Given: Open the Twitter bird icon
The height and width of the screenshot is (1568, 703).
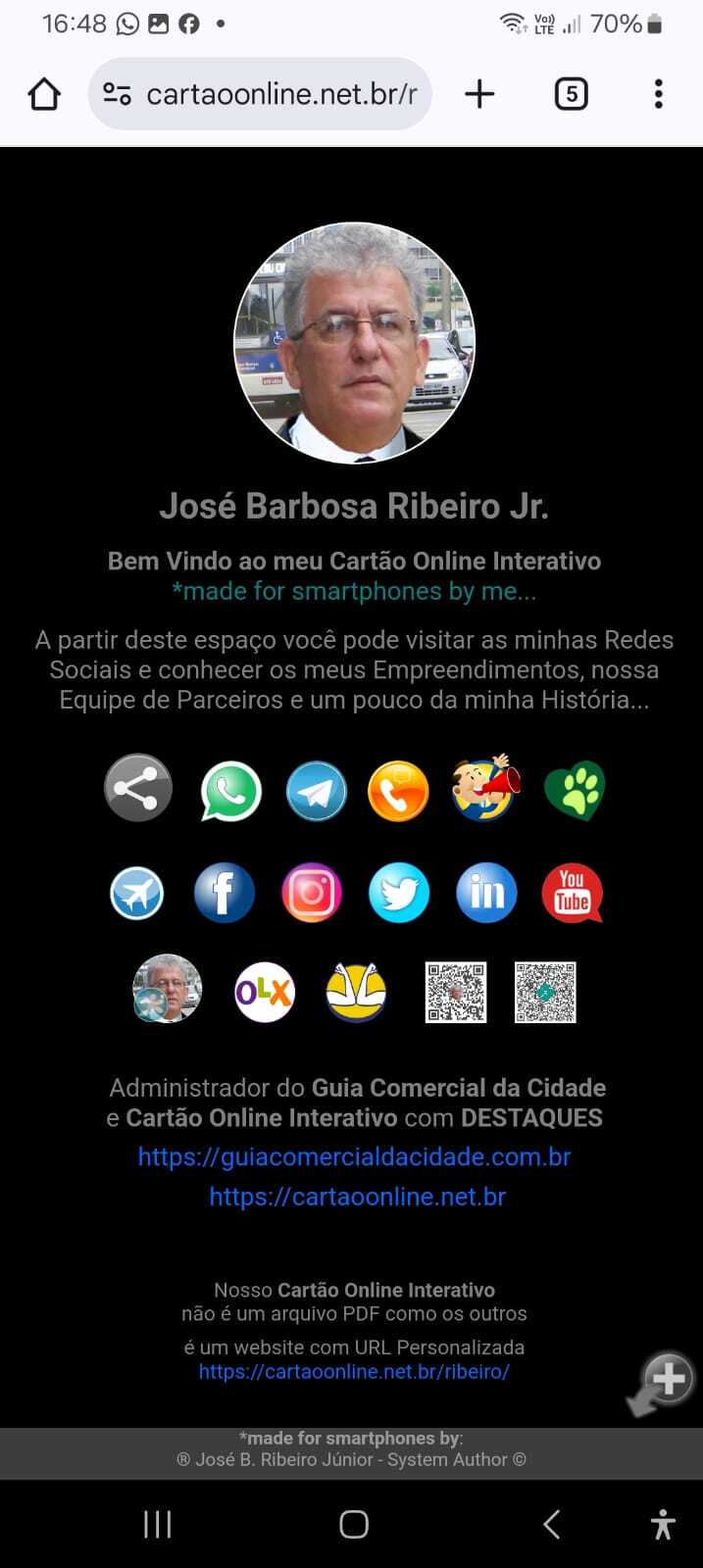Looking at the screenshot, I should (x=399, y=893).
